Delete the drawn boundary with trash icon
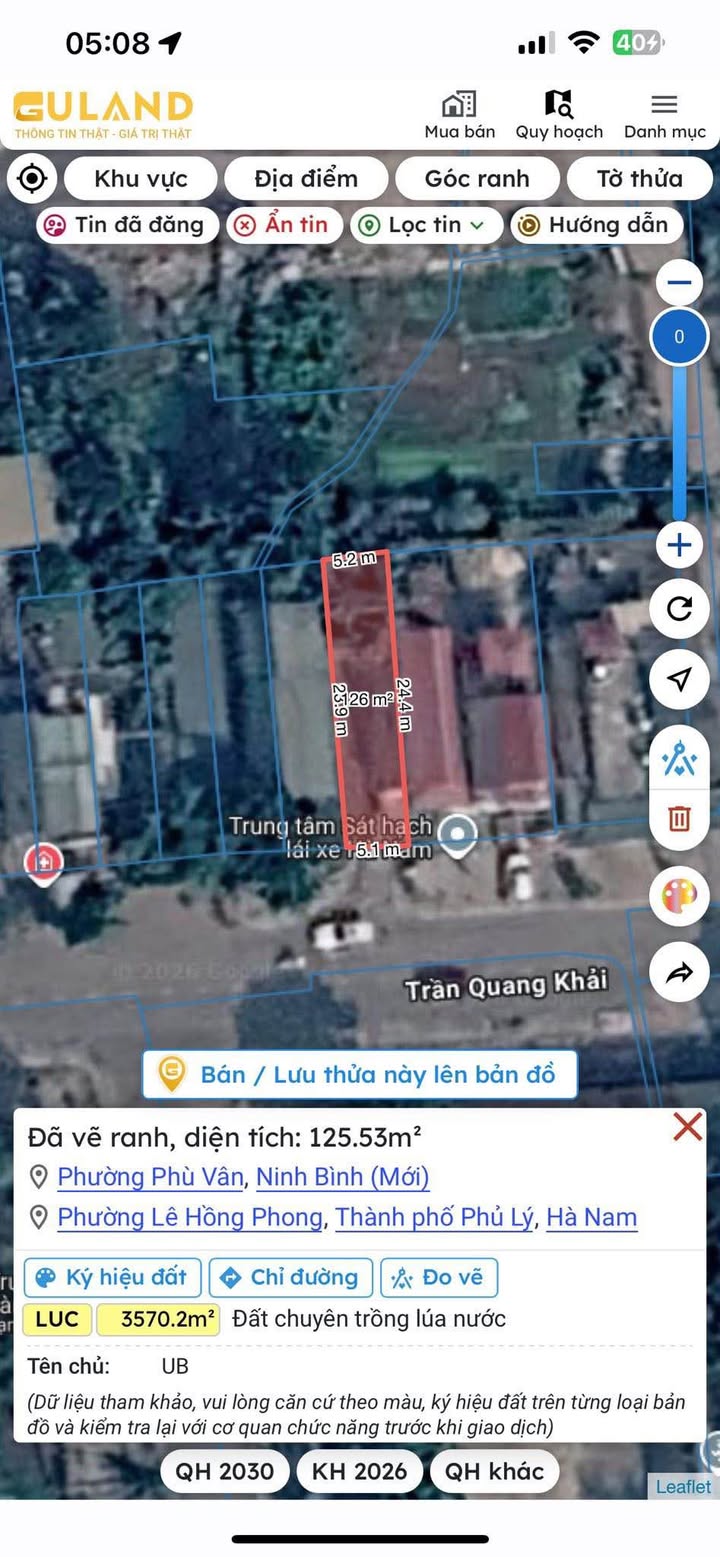The image size is (720, 1557). 679,819
